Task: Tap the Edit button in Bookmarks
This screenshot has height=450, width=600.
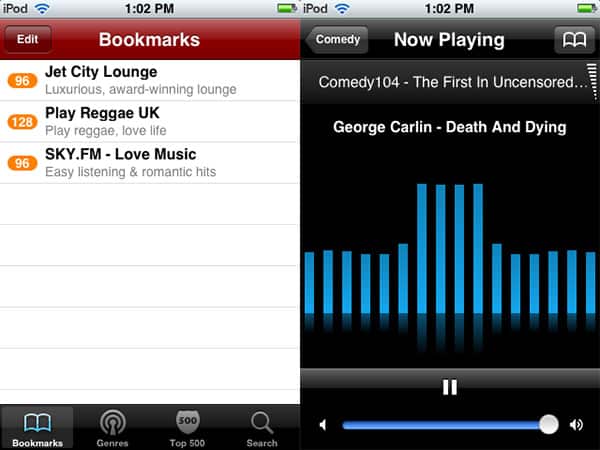Action: [28, 40]
